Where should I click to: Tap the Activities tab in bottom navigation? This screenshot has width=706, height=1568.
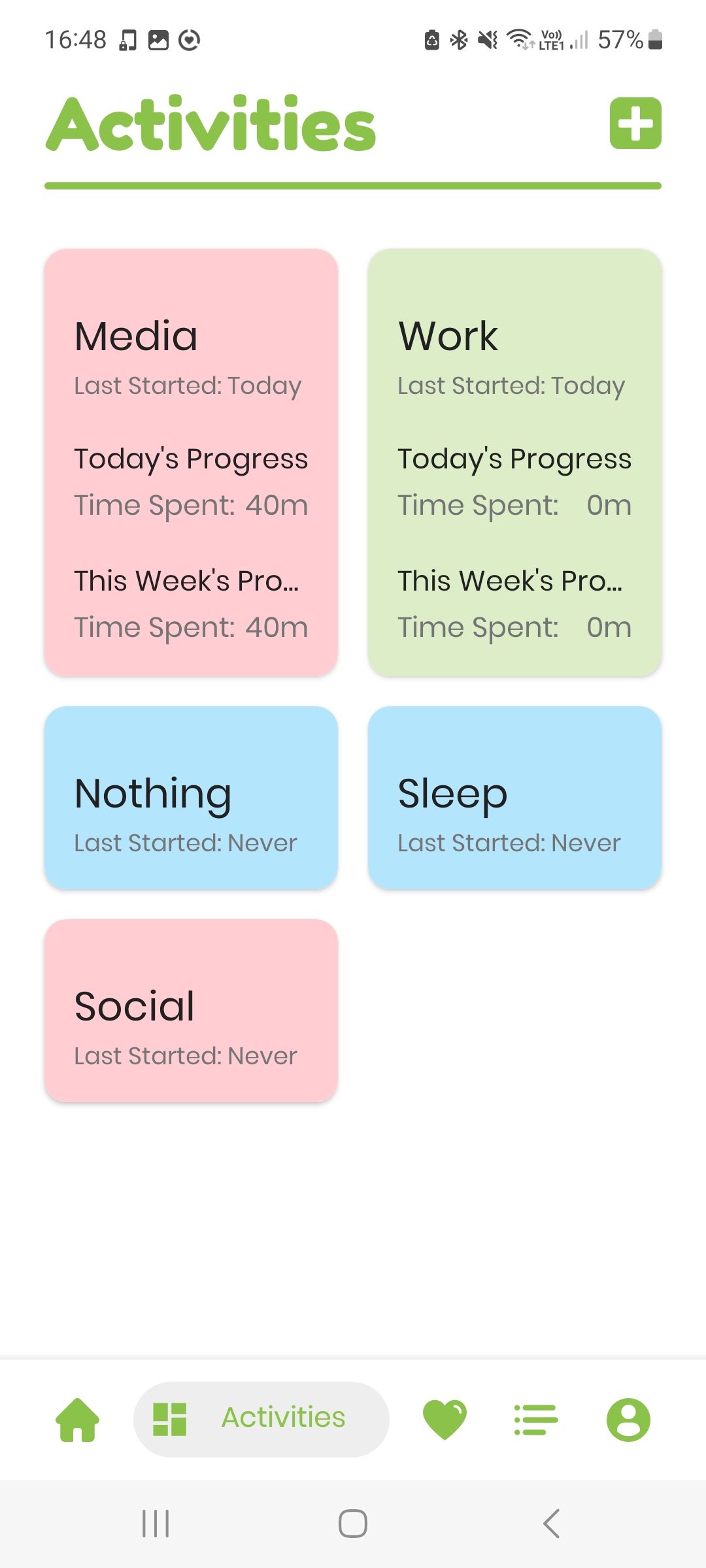tap(261, 1419)
